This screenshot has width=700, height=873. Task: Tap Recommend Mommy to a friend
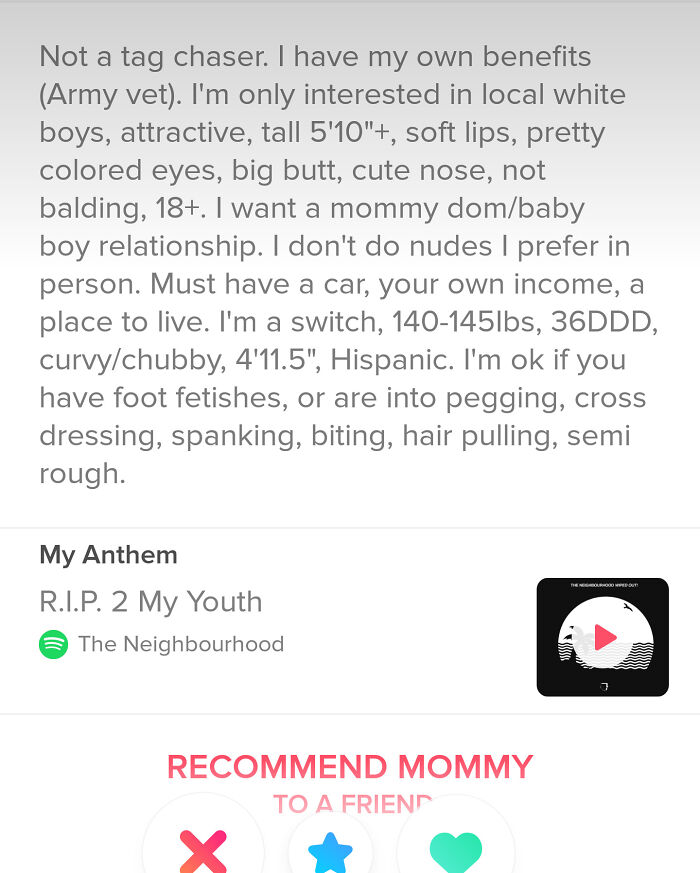350,768
